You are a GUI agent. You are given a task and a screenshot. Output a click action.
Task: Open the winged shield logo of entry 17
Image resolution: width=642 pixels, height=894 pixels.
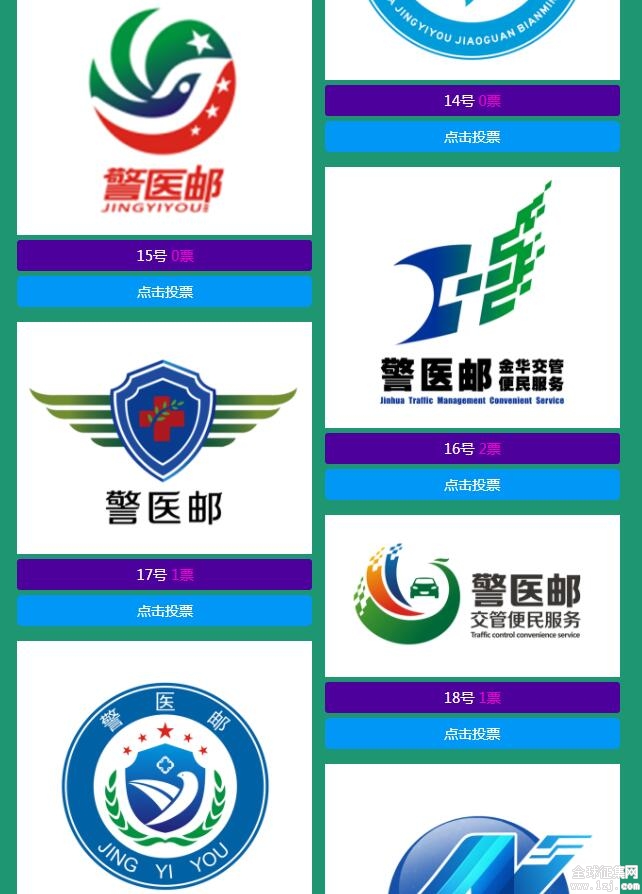pyautogui.click(x=164, y=438)
